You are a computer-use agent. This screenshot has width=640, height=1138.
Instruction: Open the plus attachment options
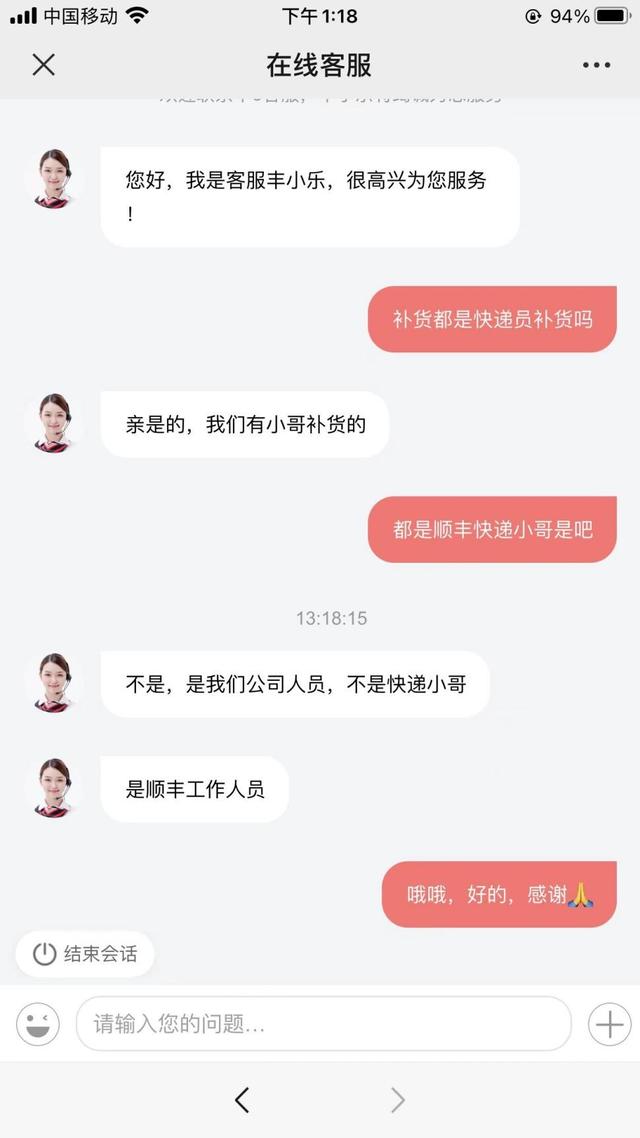click(x=608, y=1024)
